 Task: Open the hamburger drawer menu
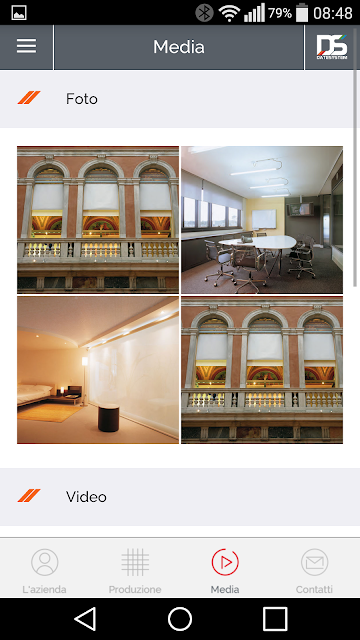(27, 47)
